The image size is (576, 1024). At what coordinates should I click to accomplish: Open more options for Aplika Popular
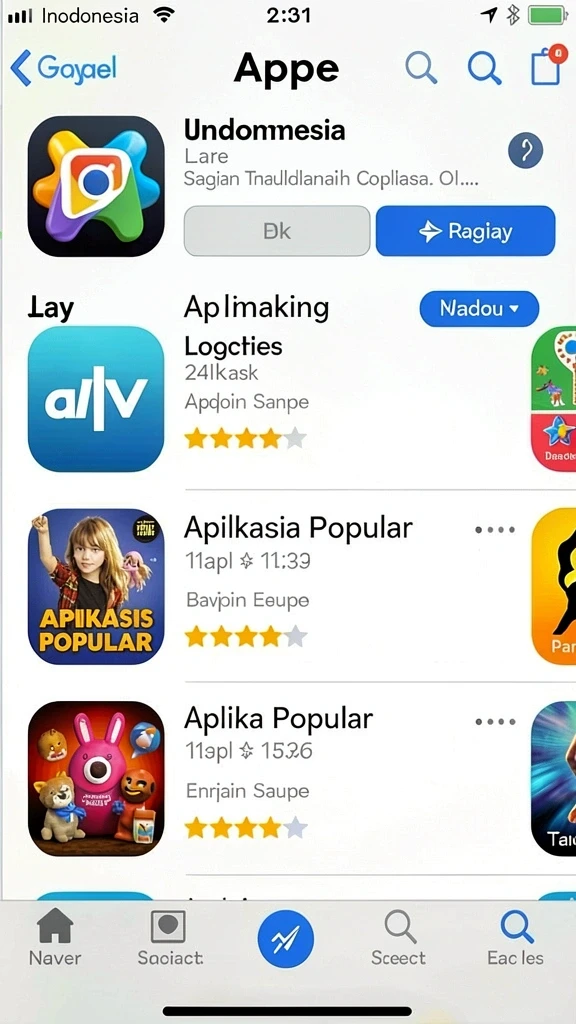[495, 722]
